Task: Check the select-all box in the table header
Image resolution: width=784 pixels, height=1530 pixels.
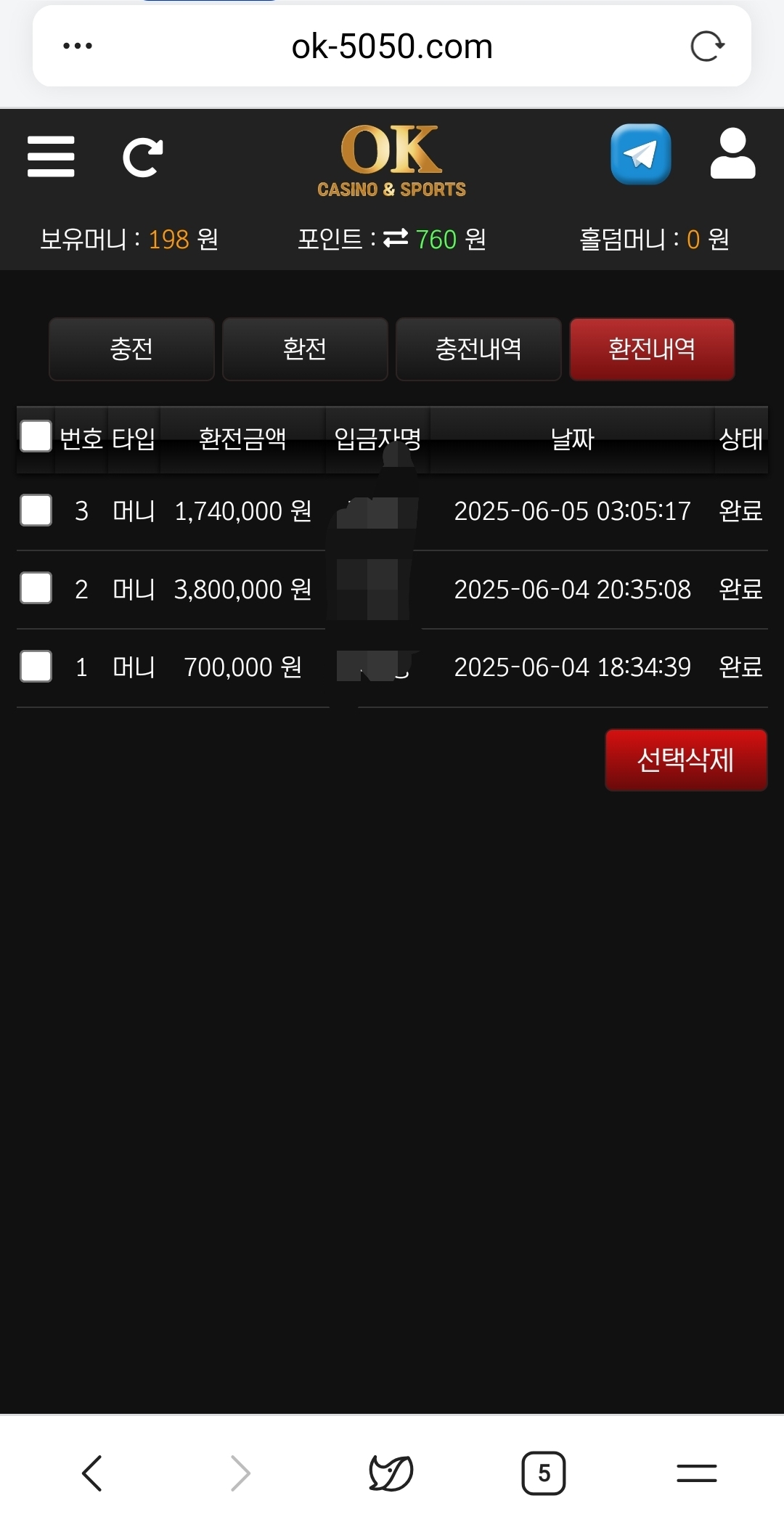Action: (x=36, y=436)
